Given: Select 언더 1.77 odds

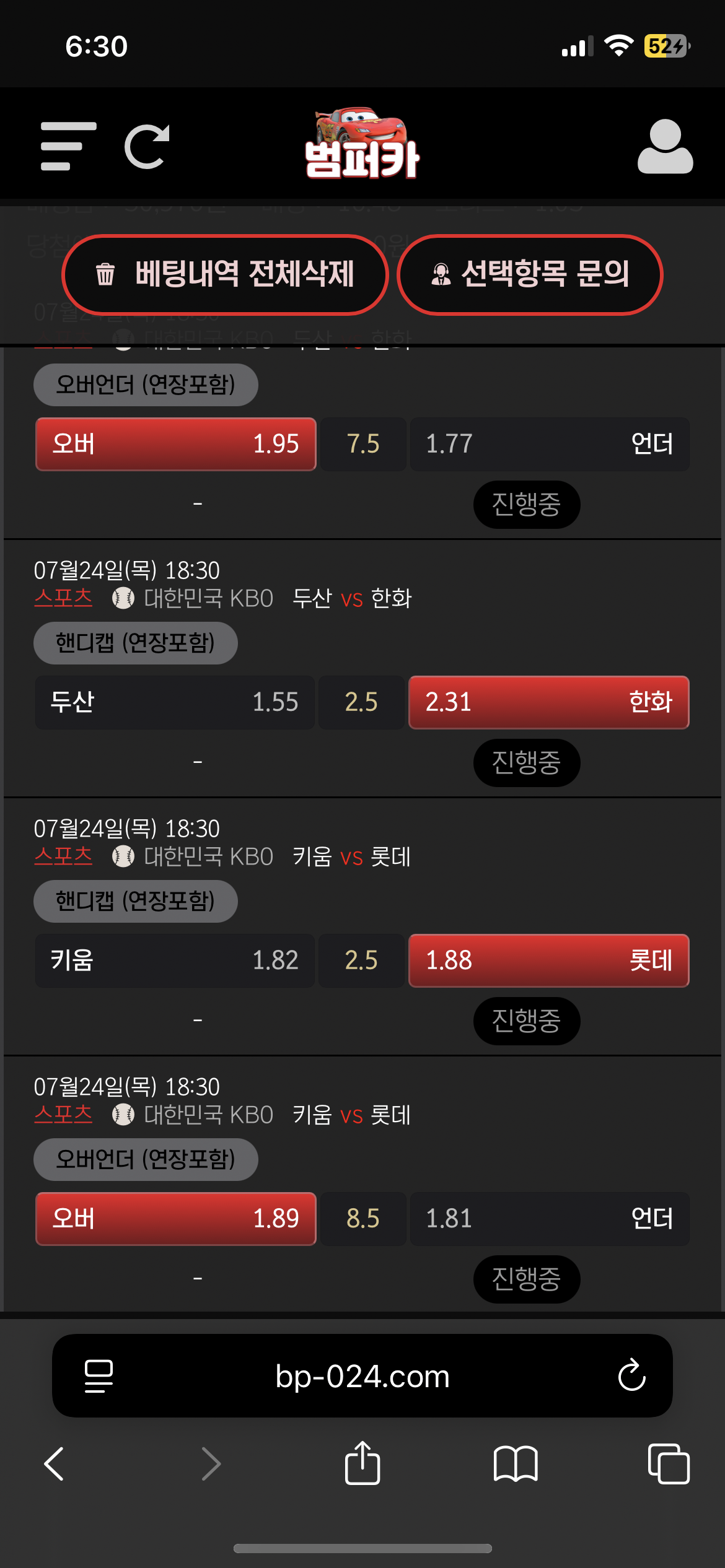Looking at the screenshot, I should coord(549,444).
